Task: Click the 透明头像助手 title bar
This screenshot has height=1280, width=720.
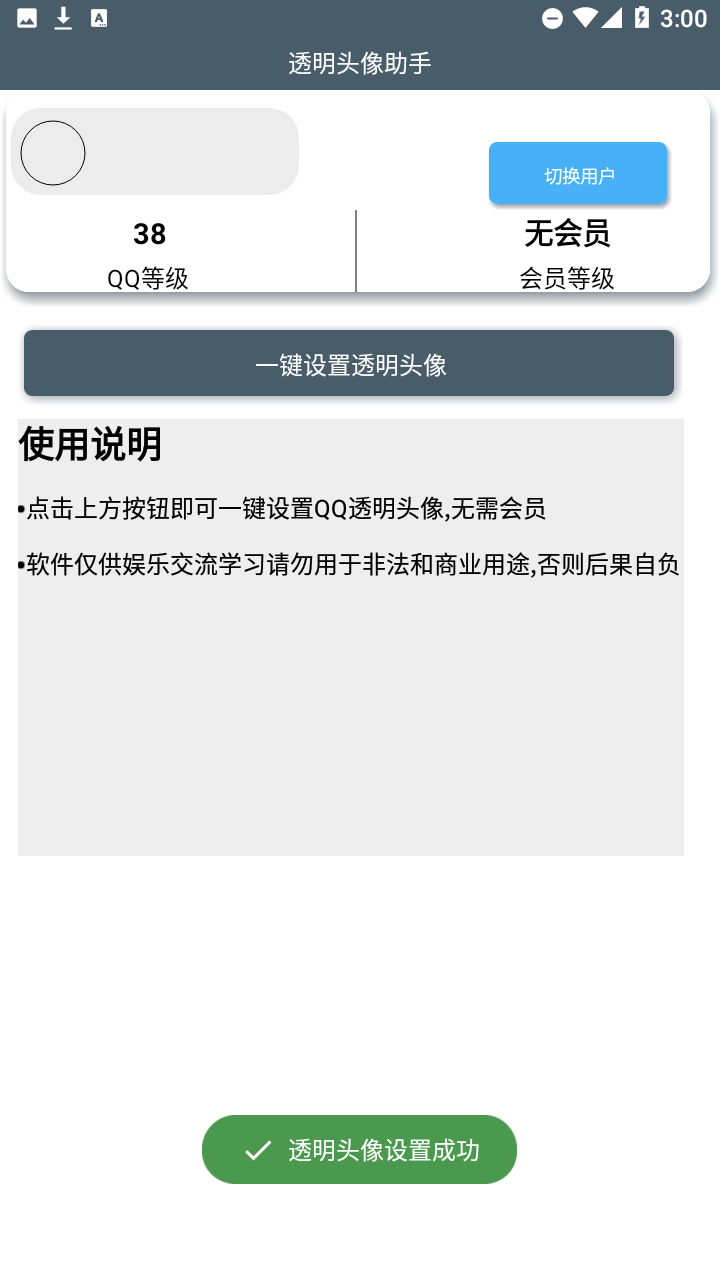Action: pyautogui.click(x=360, y=62)
